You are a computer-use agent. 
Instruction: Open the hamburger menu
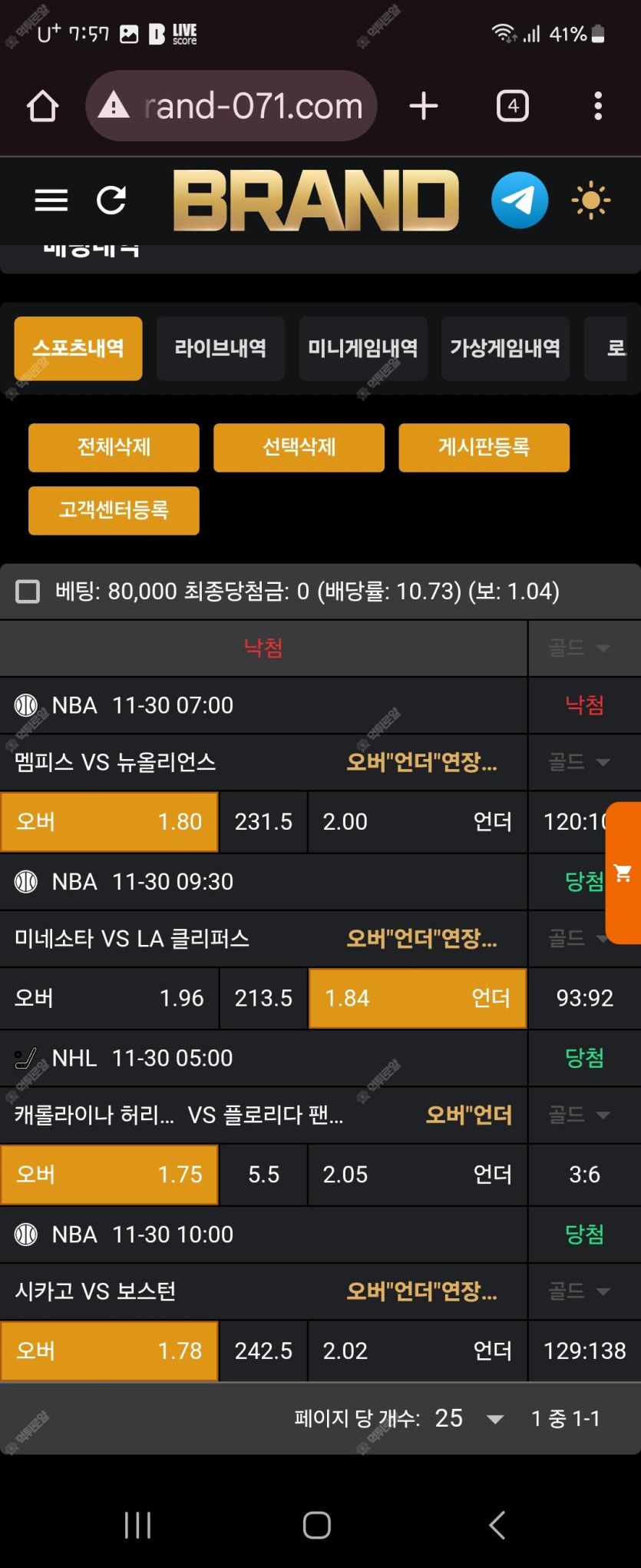point(51,201)
